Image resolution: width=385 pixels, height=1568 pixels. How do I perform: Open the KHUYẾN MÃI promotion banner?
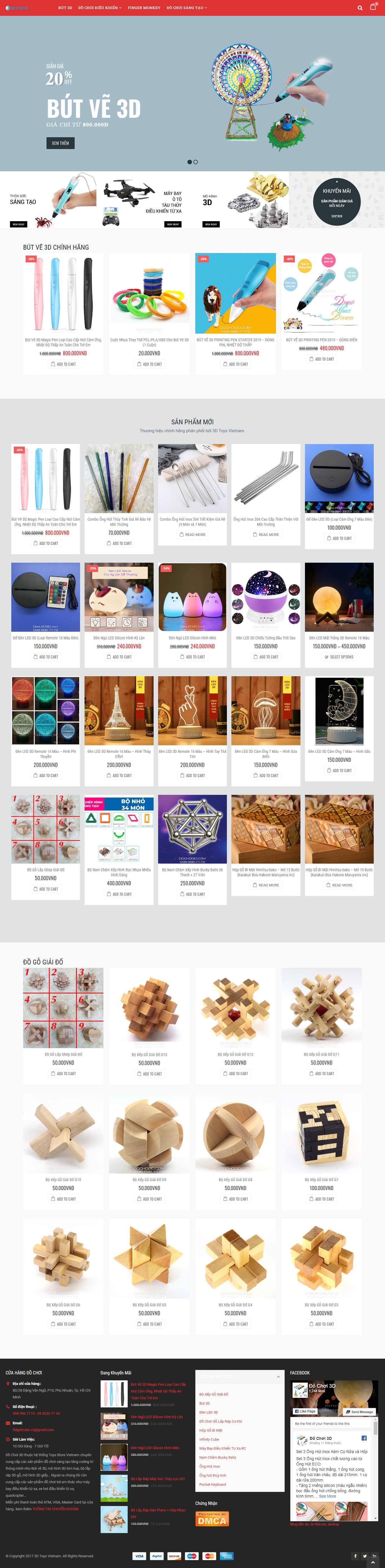click(336, 201)
